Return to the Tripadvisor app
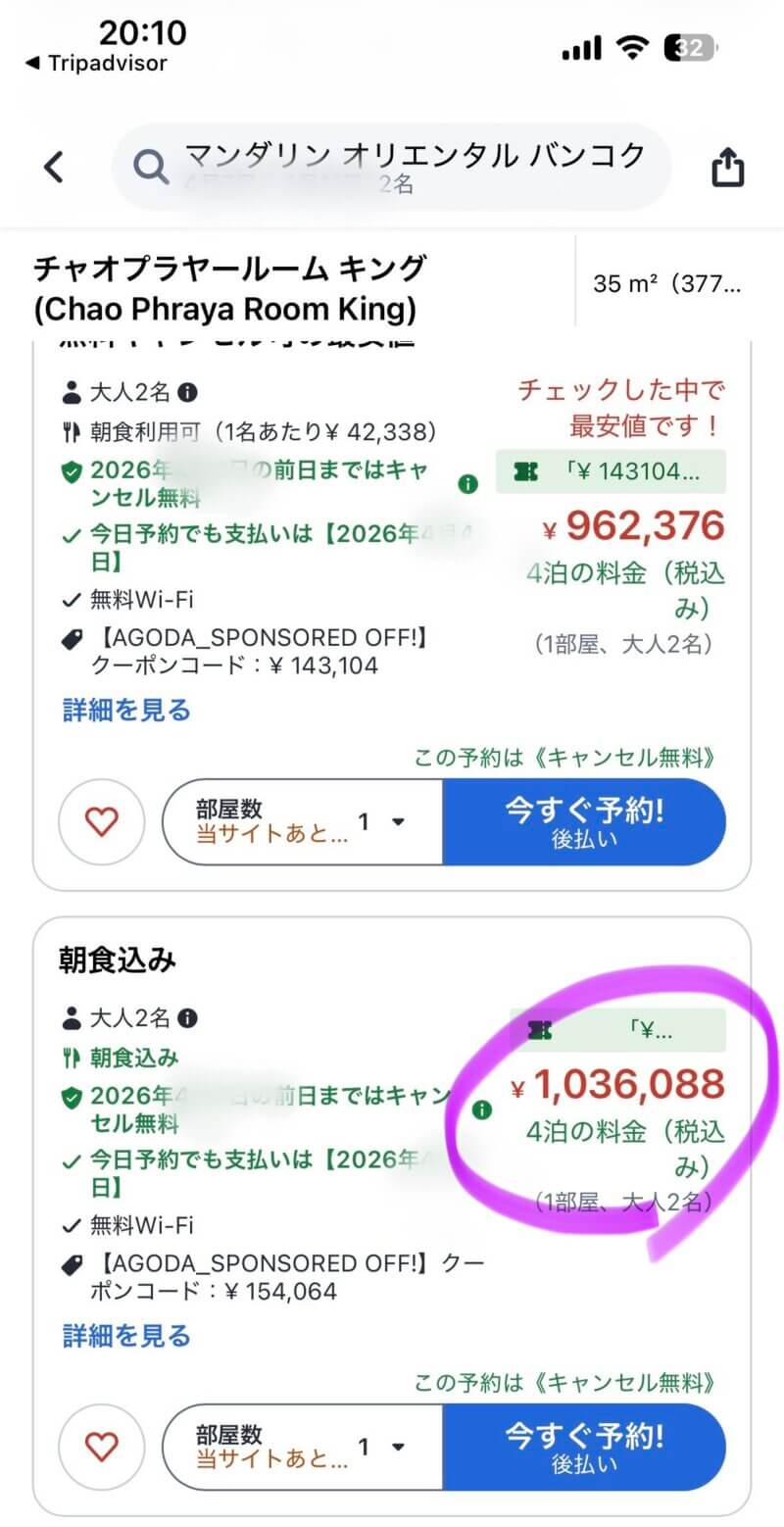 click(96, 64)
